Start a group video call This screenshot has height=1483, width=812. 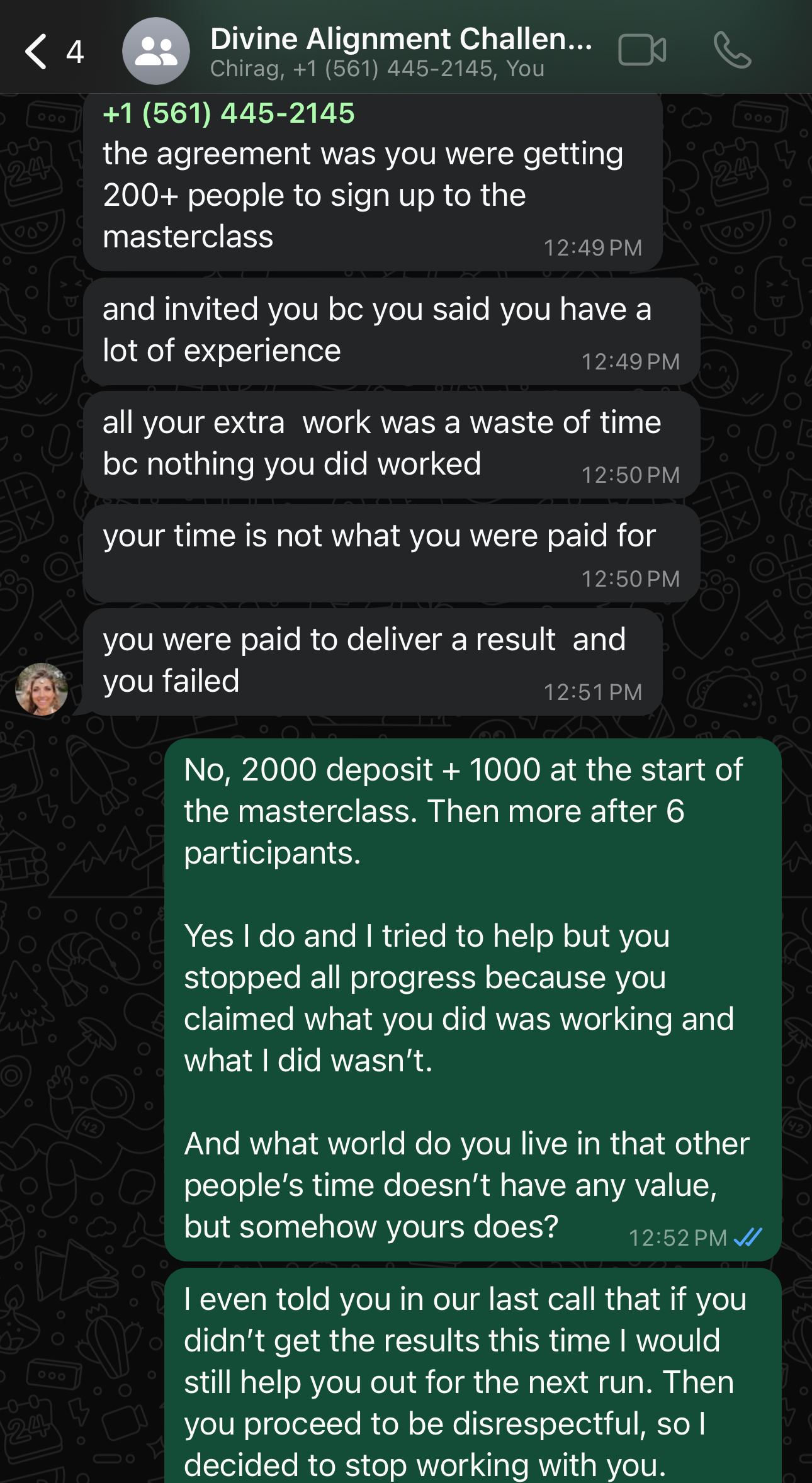pyautogui.click(x=642, y=50)
